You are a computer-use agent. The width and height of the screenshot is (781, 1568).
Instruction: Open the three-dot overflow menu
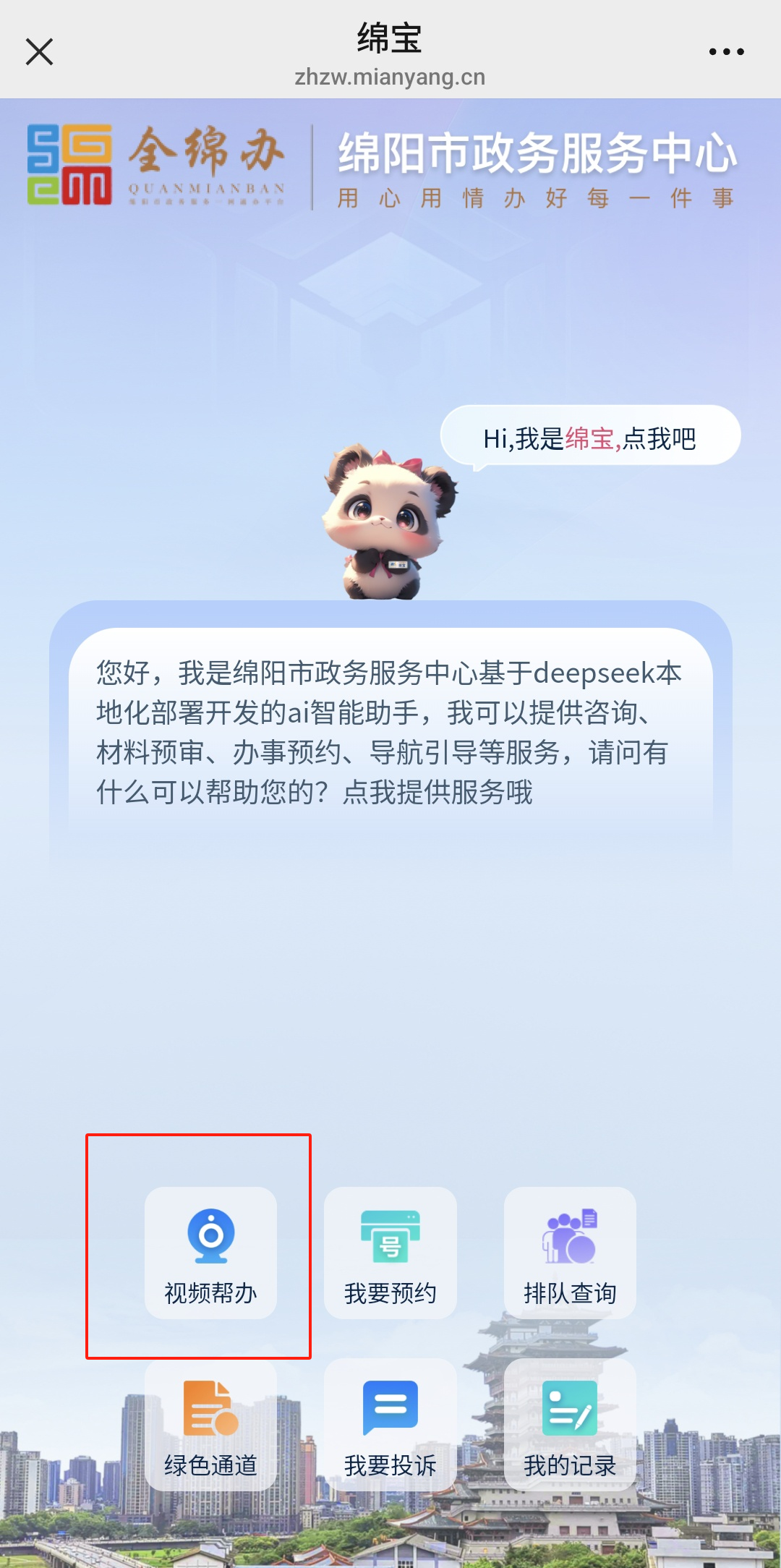(x=726, y=52)
